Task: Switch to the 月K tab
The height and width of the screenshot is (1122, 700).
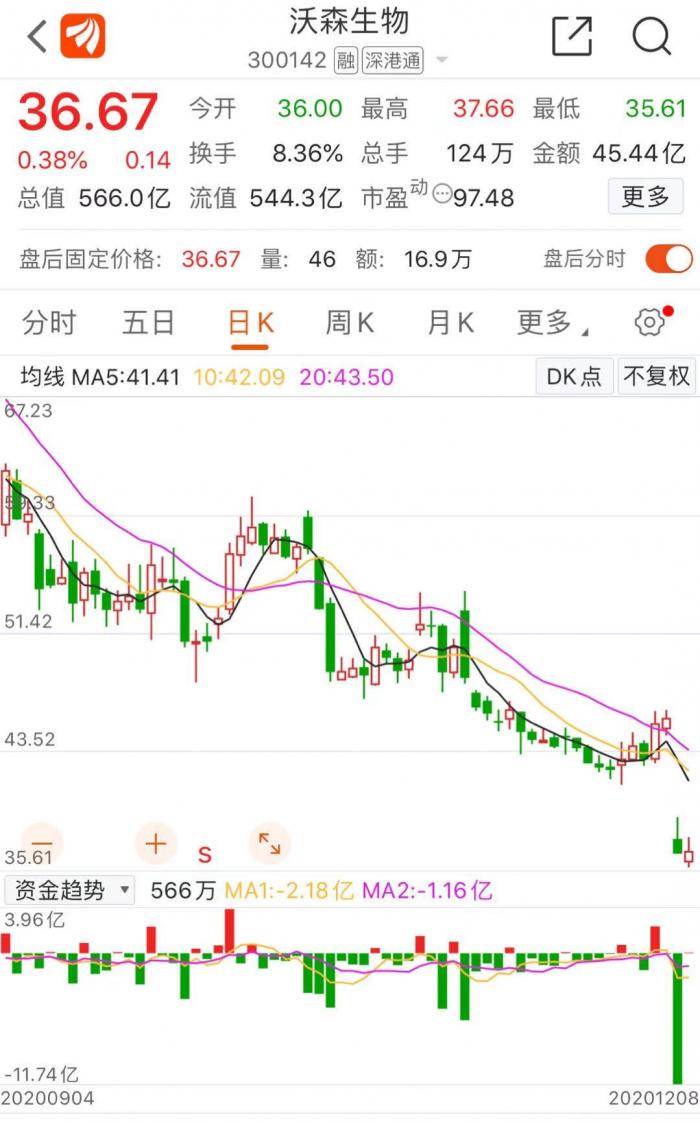Action: point(450,323)
